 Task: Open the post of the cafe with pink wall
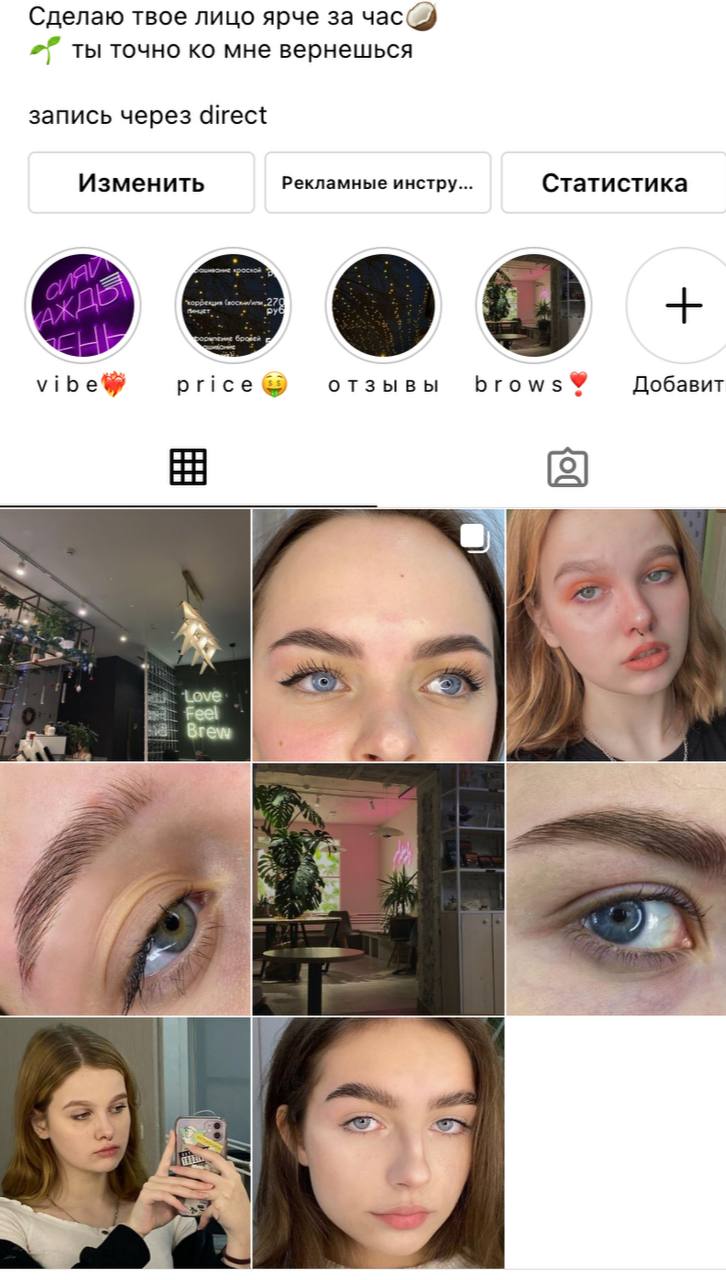pyautogui.click(x=378, y=889)
